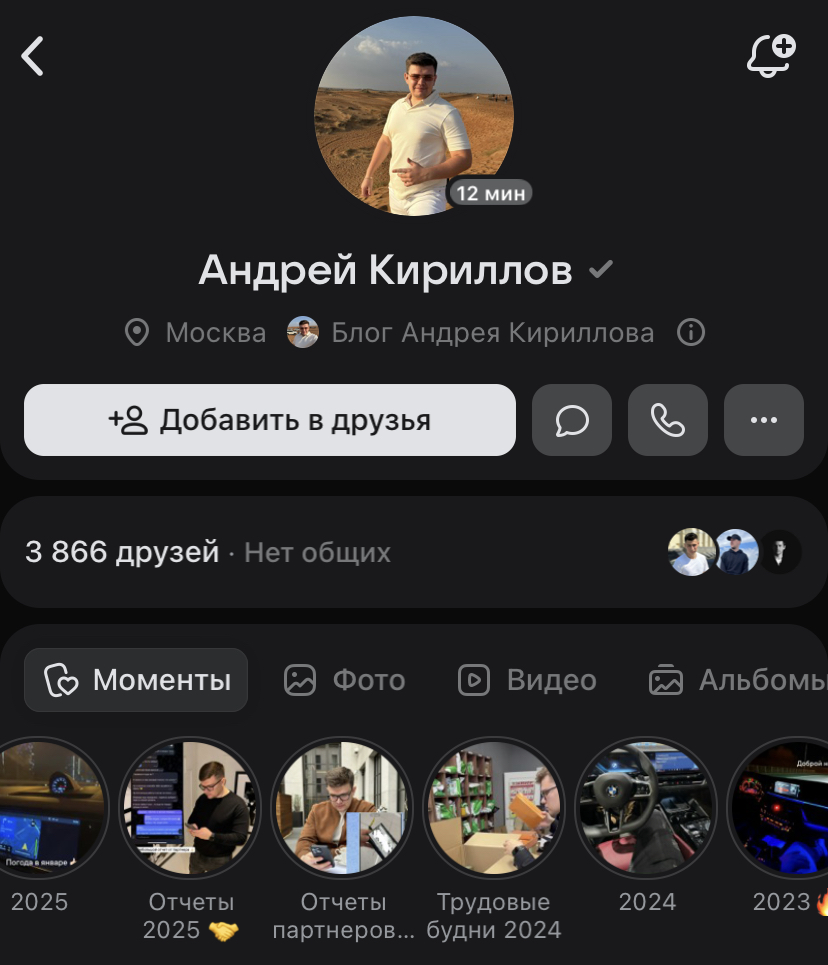Open the 2024 moment
The height and width of the screenshot is (965, 828).
point(646,808)
